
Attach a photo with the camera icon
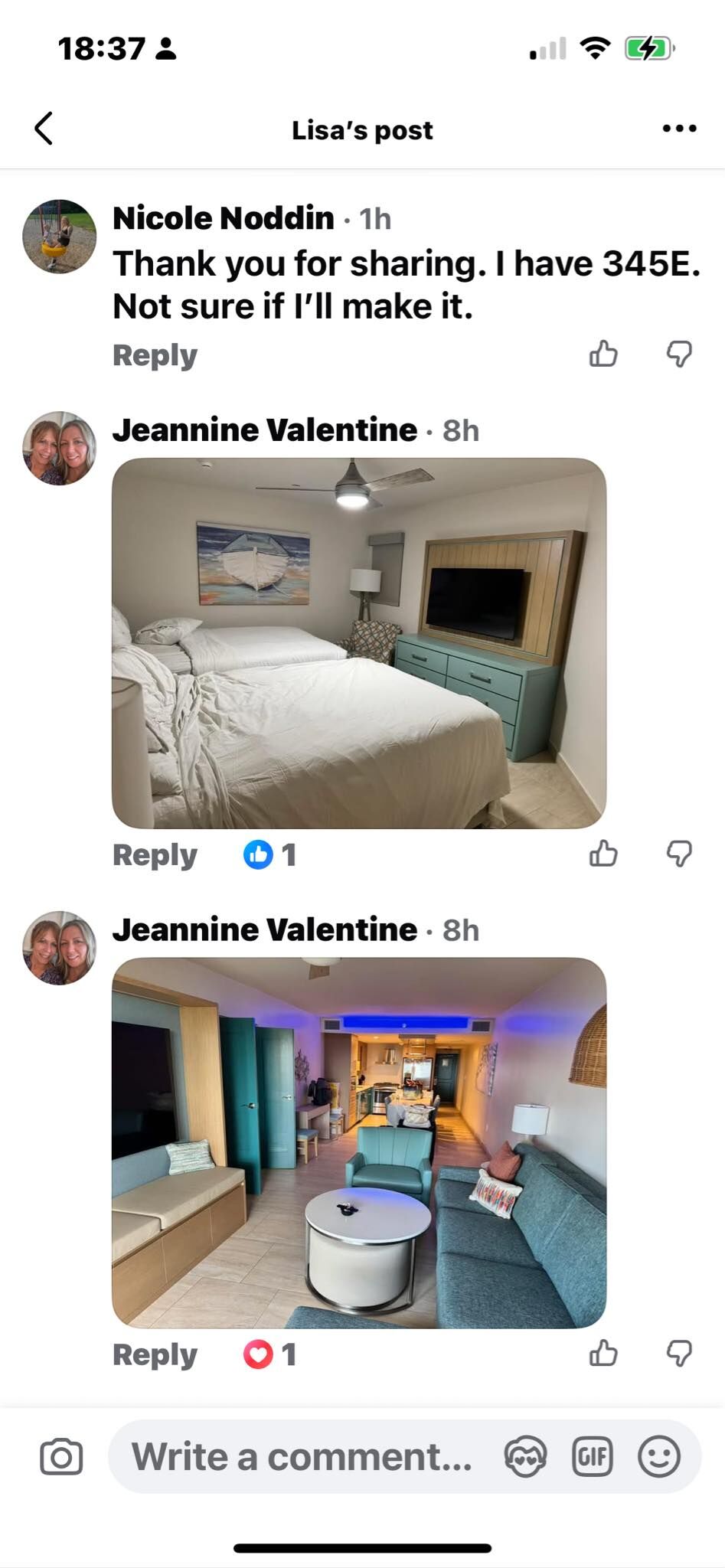[61, 1456]
